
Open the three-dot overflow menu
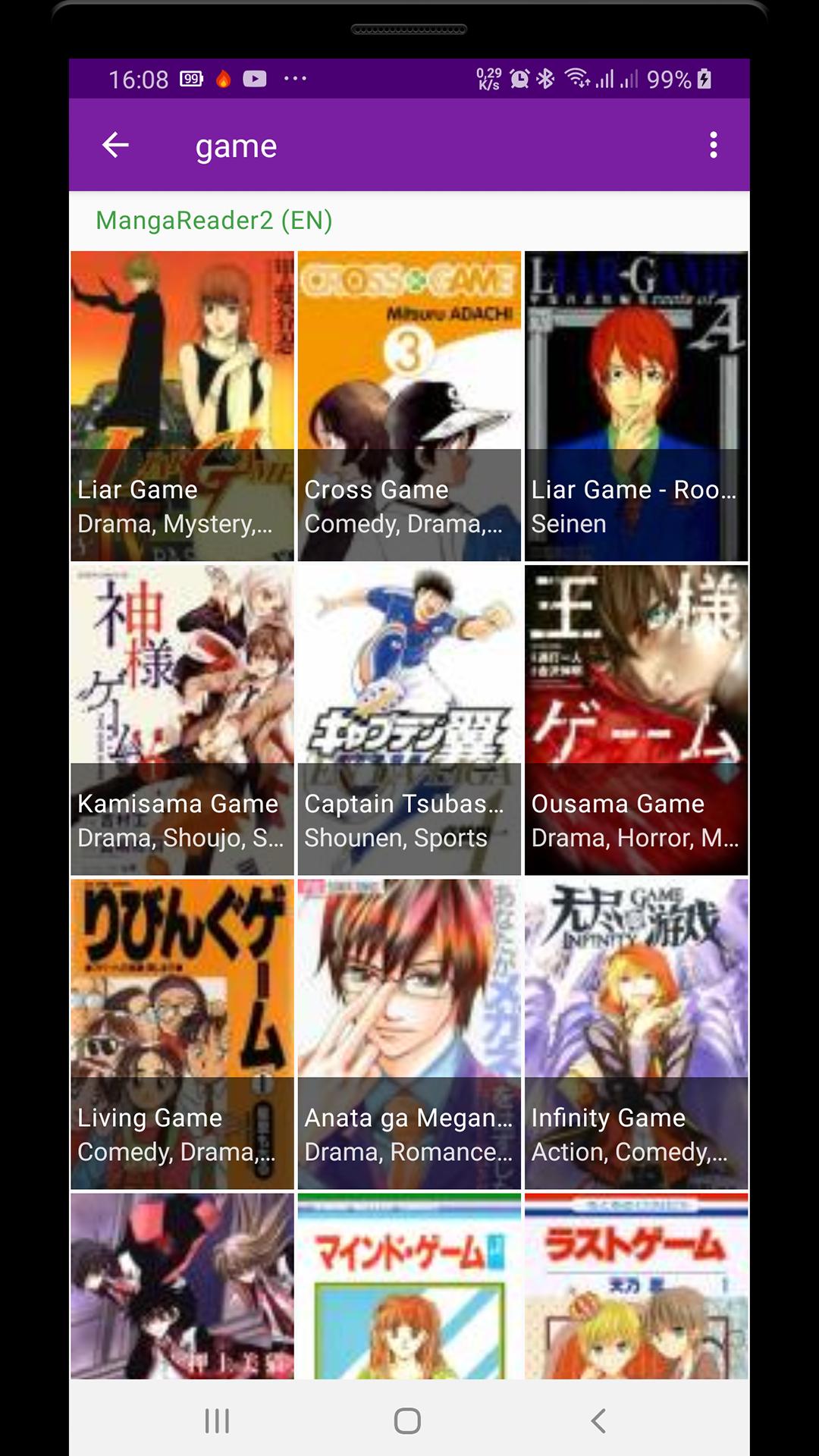(x=713, y=145)
